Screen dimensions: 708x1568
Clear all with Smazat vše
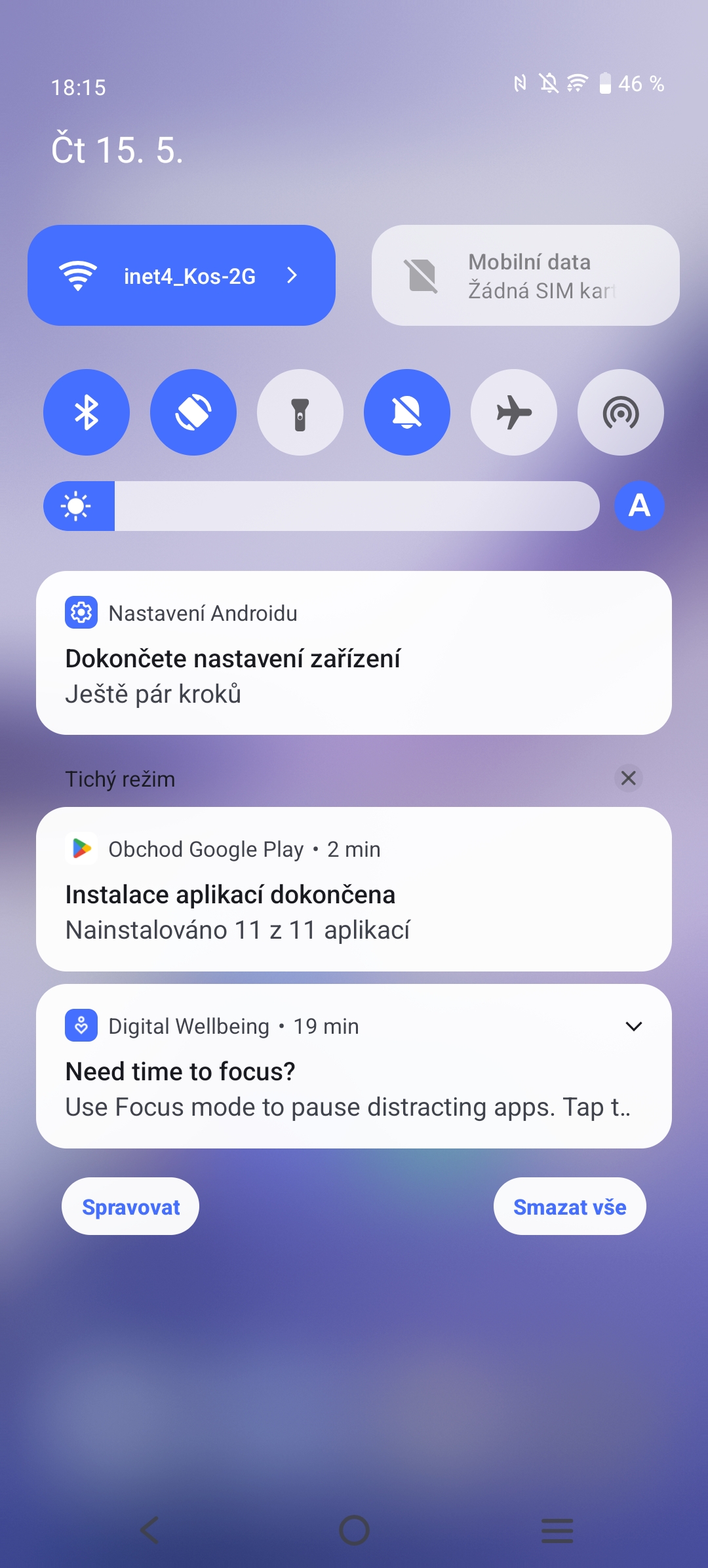[x=570, y=1206]
